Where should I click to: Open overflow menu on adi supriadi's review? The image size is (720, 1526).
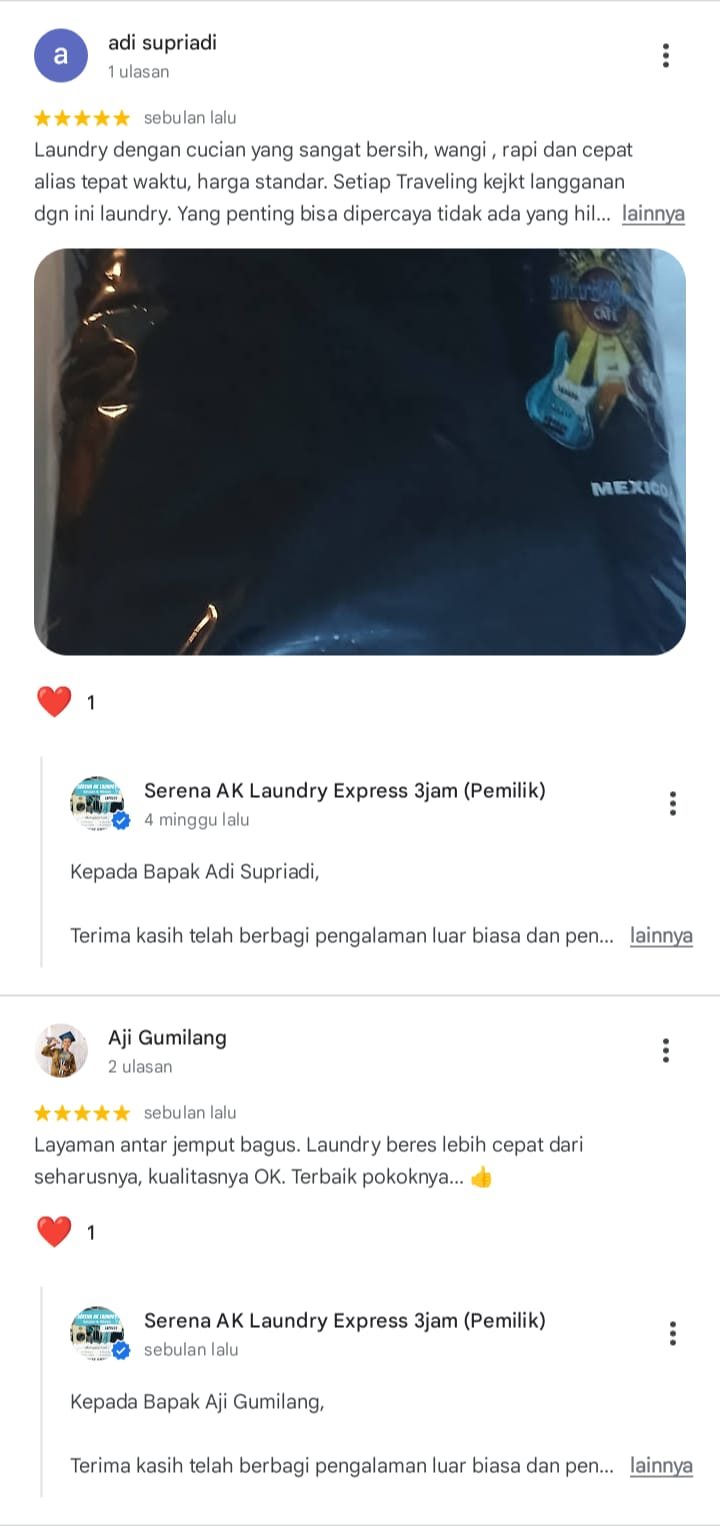[x=666, y=56]
